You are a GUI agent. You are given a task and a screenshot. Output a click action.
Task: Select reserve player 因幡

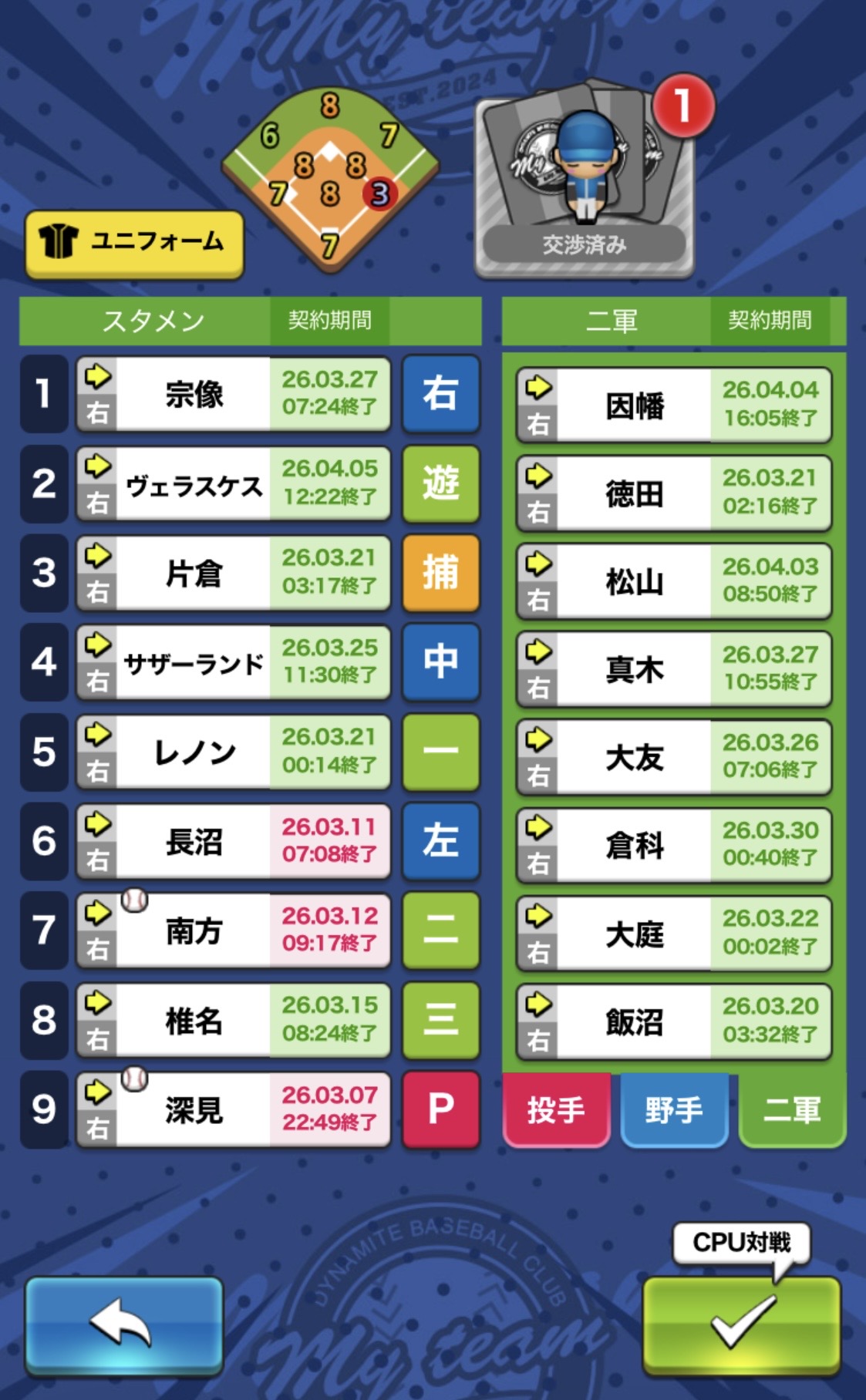click(674, 405)
